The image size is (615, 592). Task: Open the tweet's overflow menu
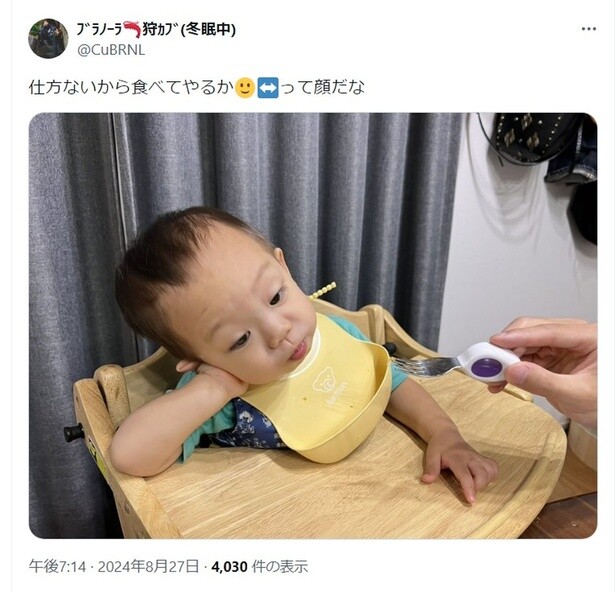click(588, 29)
